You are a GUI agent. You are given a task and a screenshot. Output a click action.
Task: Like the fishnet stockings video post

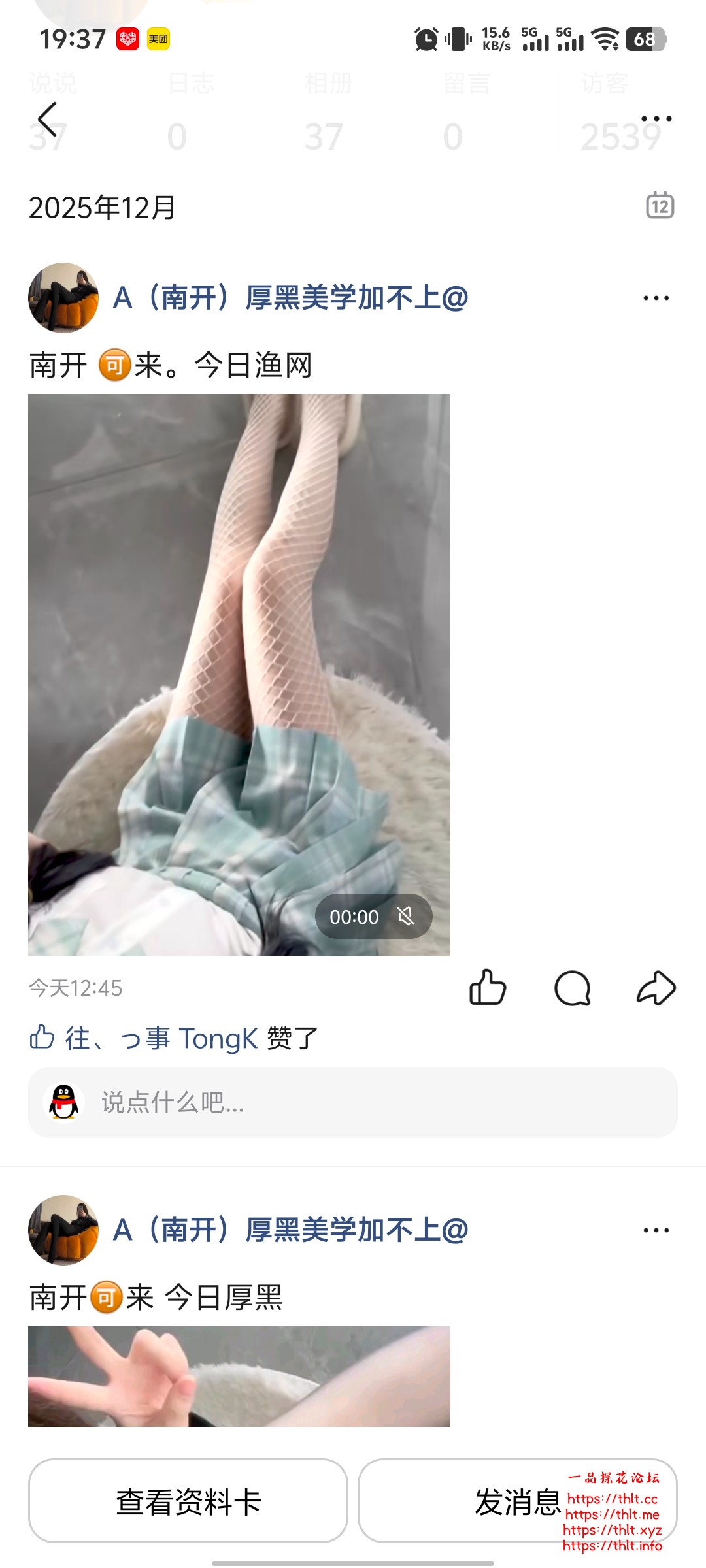489,988
